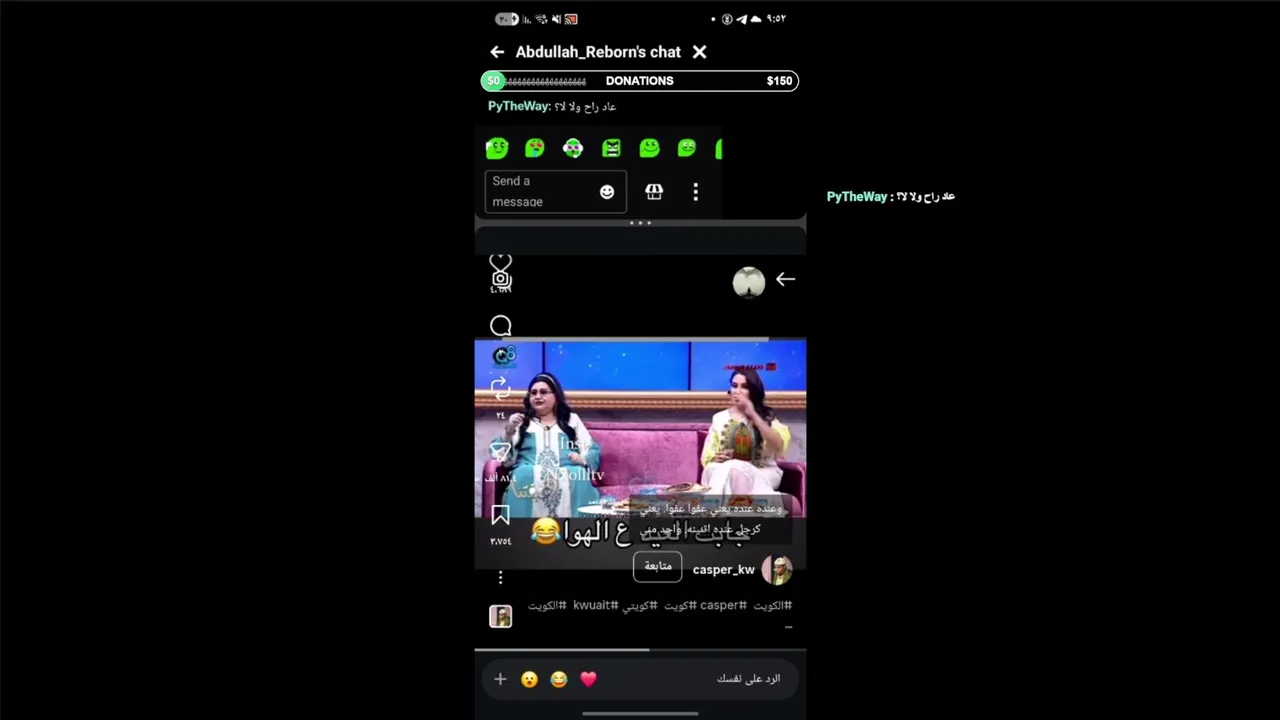Open more reactions with the plus icon
Viewport: 1280px width, 720px height.
pyautogui.click(x=500, y=679)
